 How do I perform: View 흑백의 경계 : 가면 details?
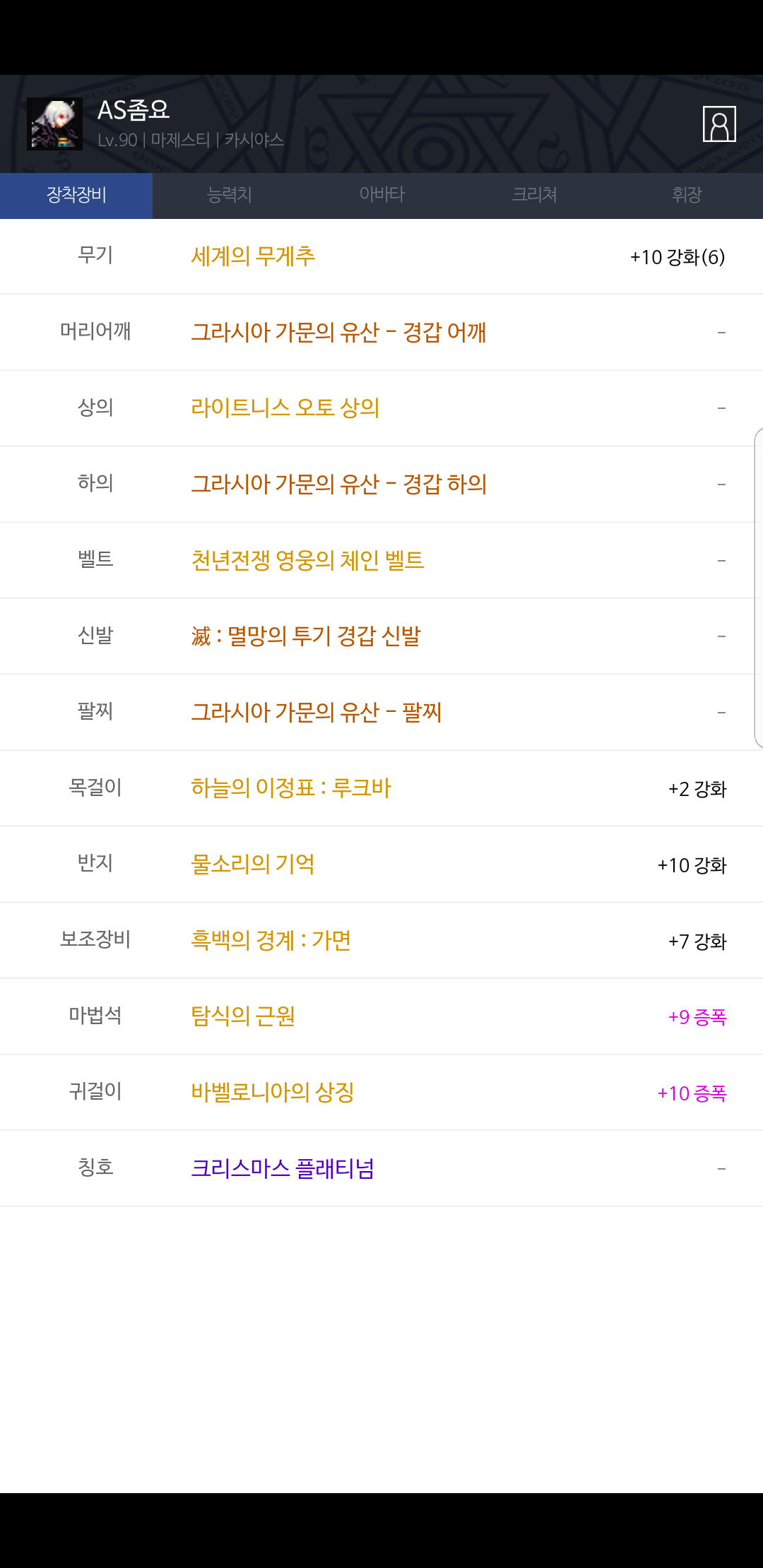click(271, 941)
